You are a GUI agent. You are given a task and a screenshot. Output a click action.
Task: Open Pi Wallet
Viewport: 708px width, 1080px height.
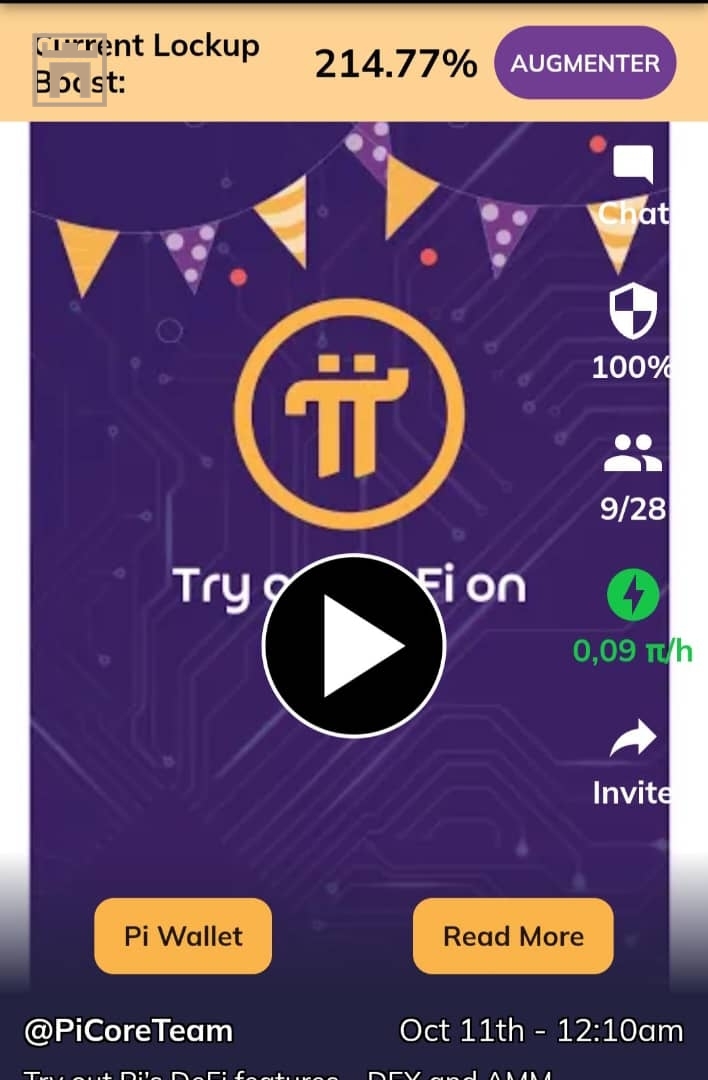tap(183, 936)
